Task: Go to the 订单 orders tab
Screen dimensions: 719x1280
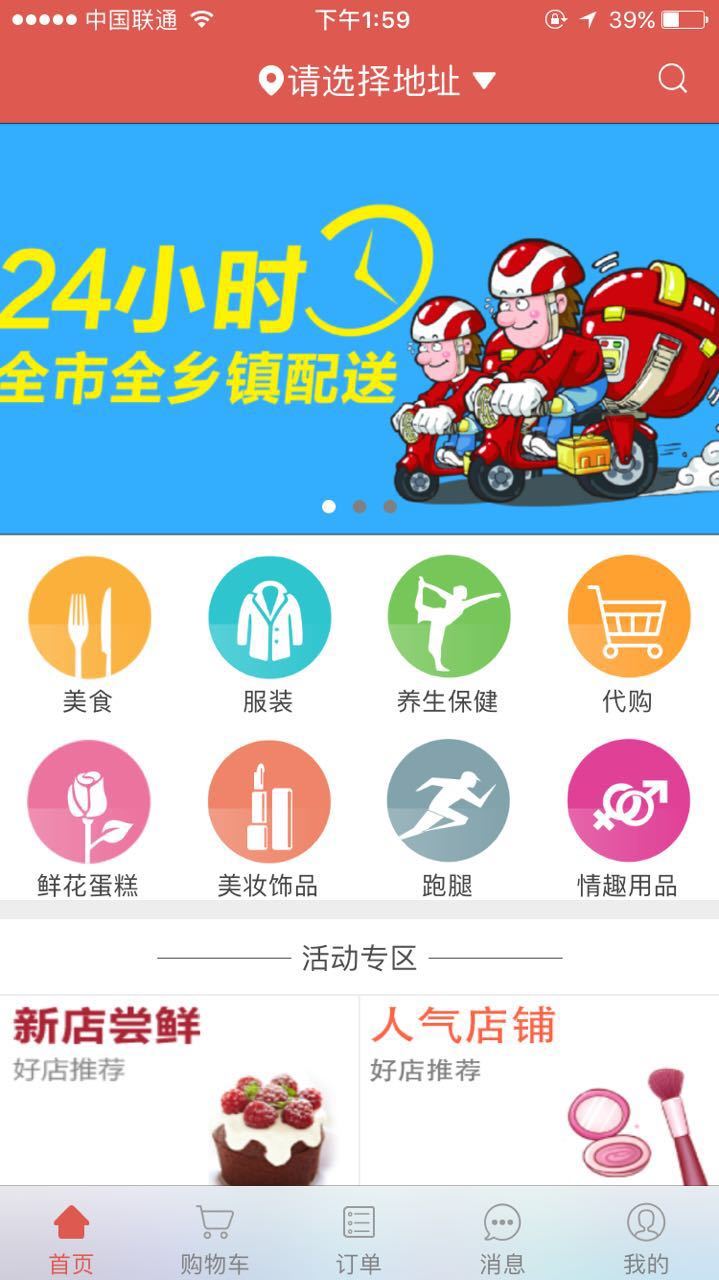Action: [x=359, y=1238]
